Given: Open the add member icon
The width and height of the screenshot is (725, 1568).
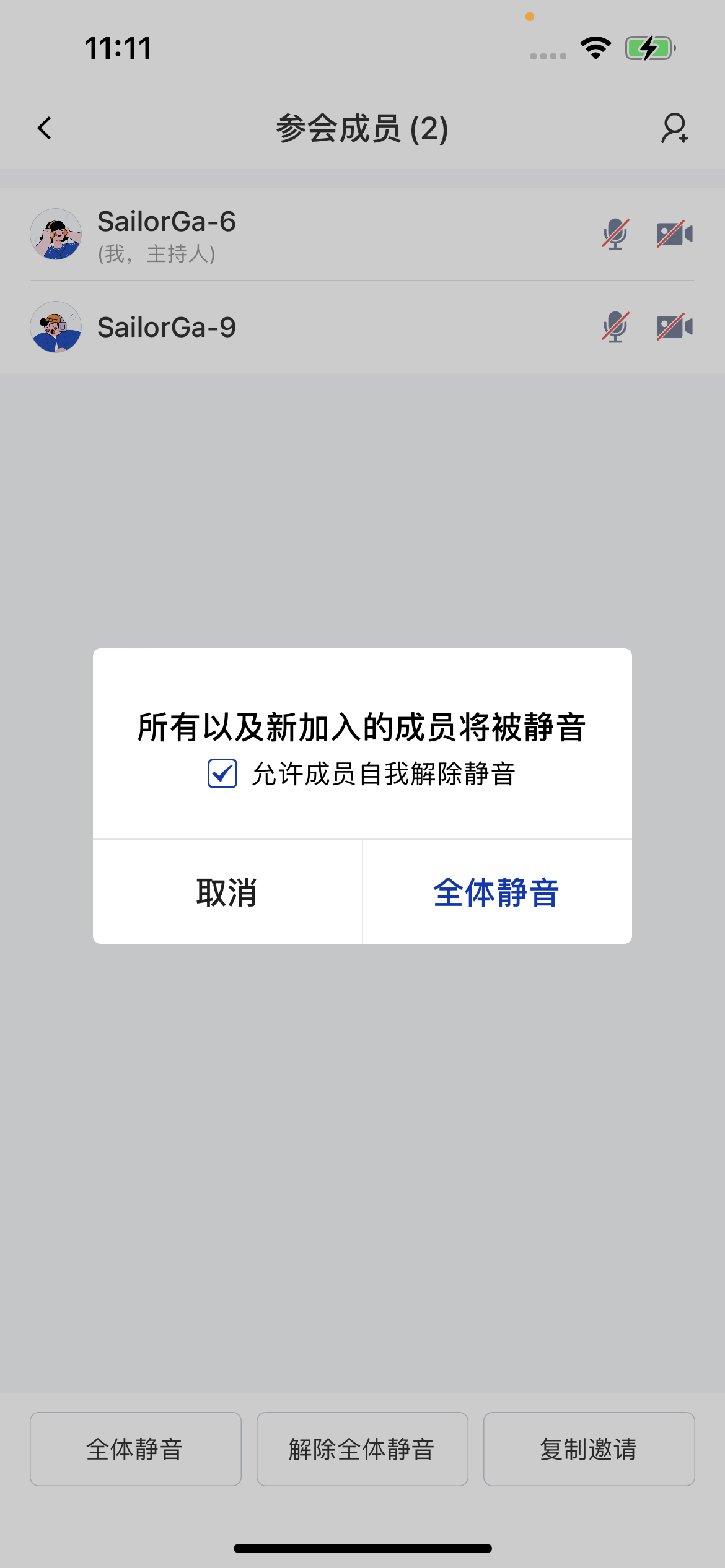Looking at the screenshot, I should (x=674, y=128).
